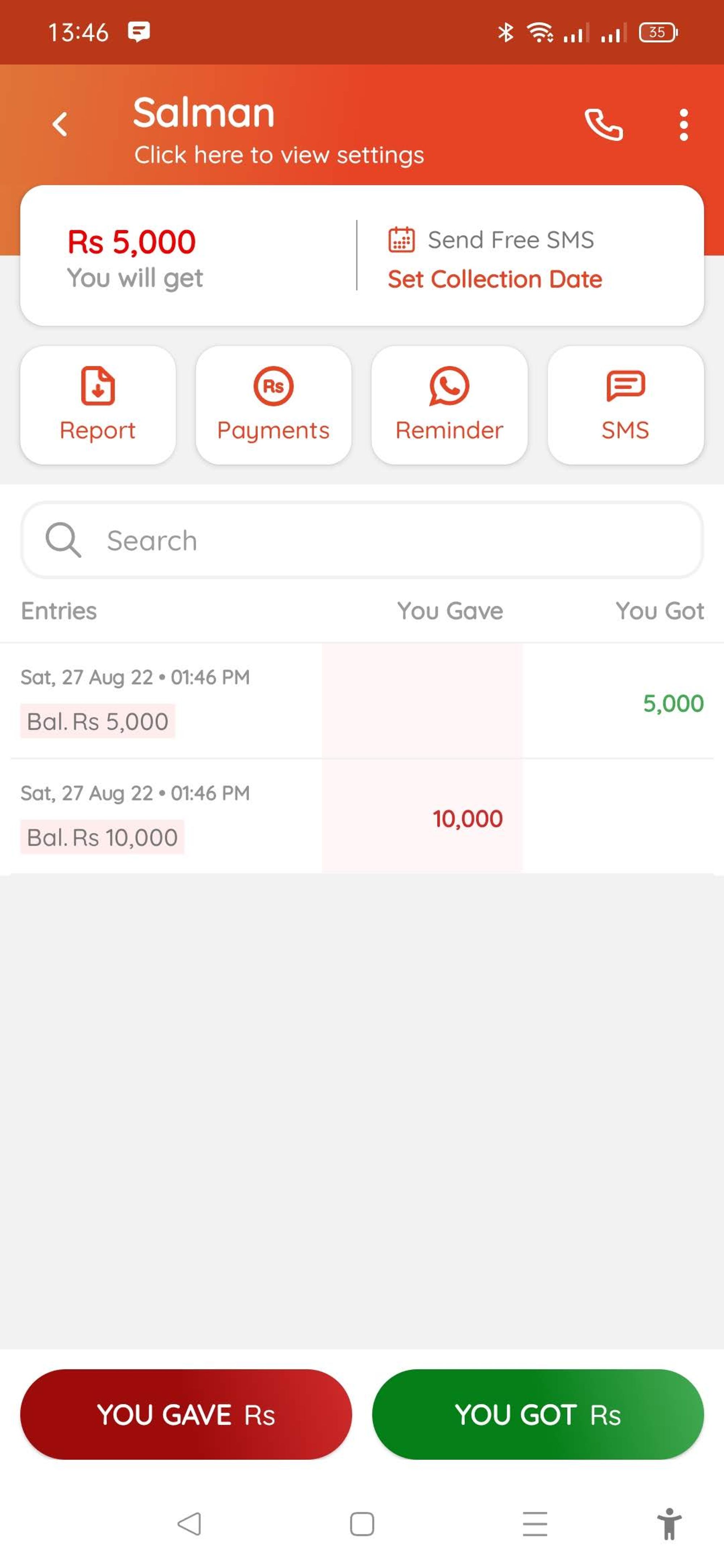Go back using the header arrow

[x=60, y=124]
